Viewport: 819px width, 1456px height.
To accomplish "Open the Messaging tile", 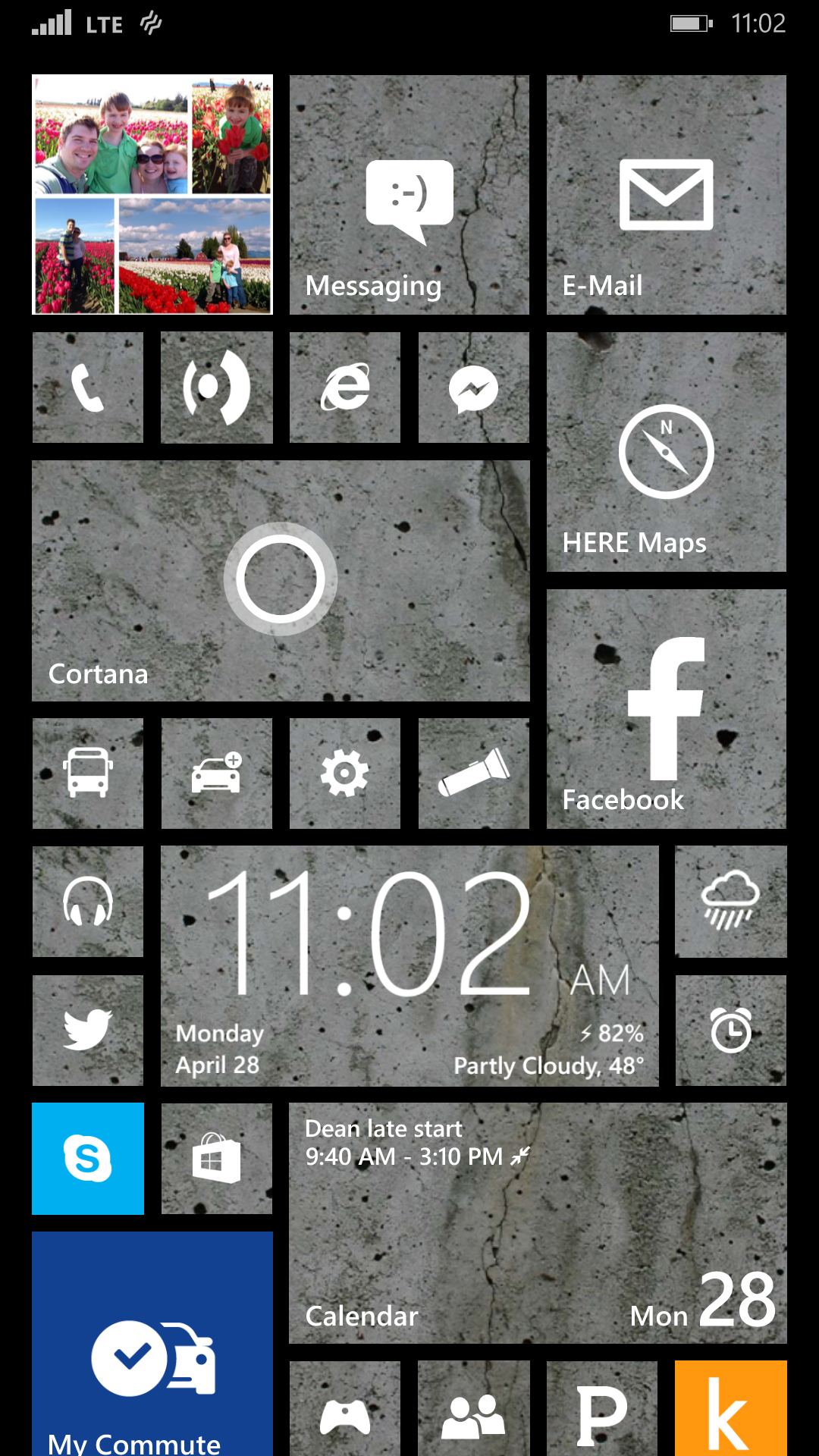I will pyautogui.click(x=409, y=194).
